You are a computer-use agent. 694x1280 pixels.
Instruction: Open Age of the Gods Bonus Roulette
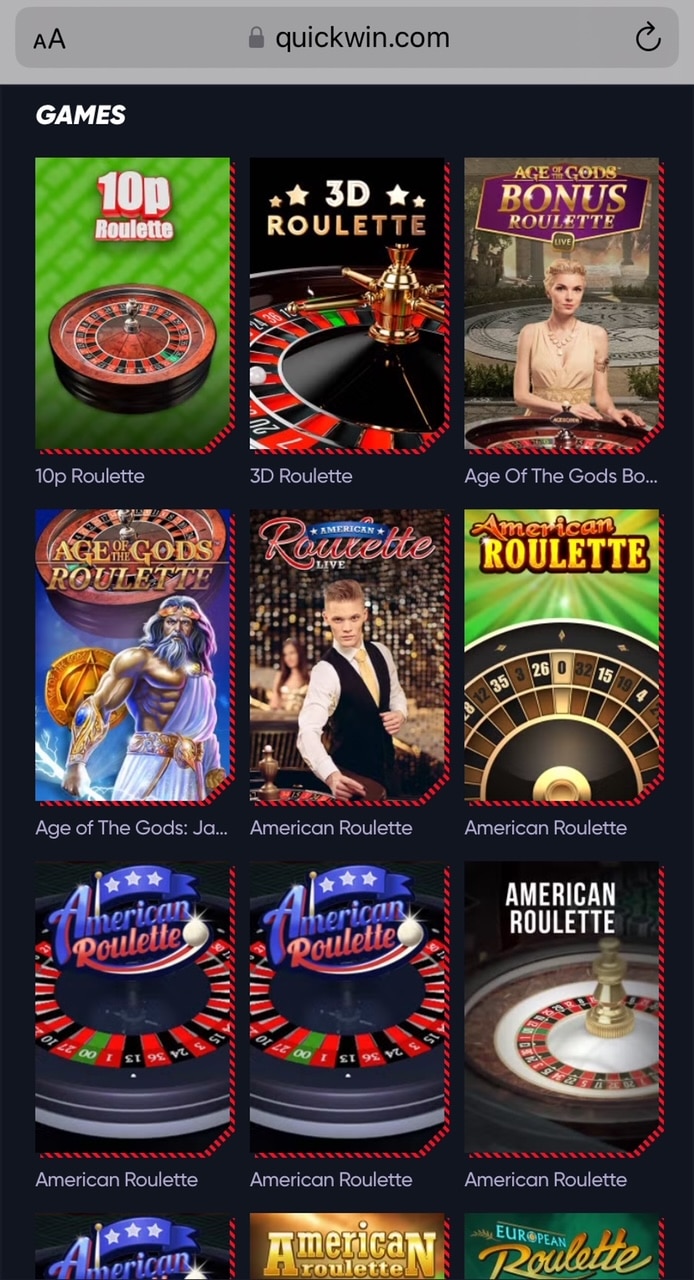(x=562, y=304)
